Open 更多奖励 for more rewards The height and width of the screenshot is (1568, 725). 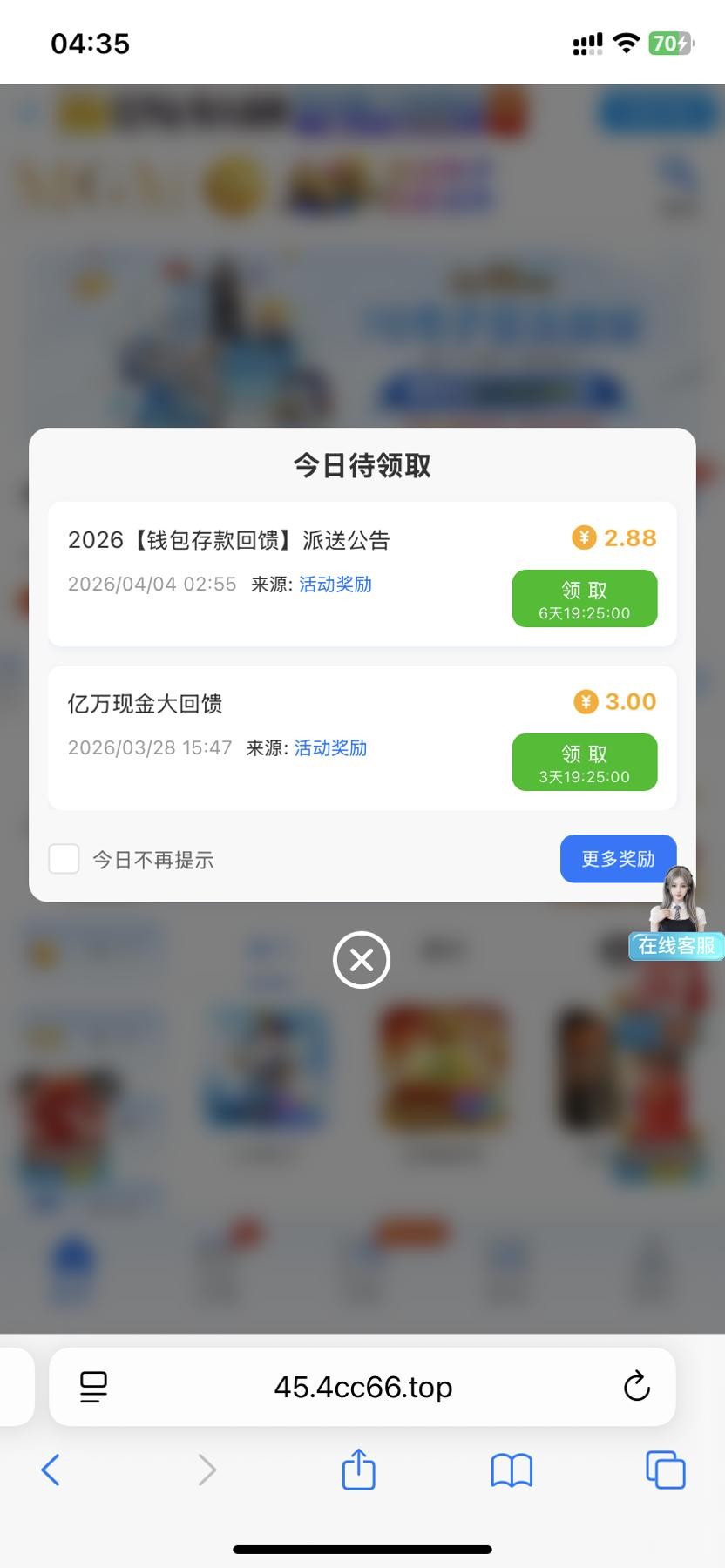(617, 859)
